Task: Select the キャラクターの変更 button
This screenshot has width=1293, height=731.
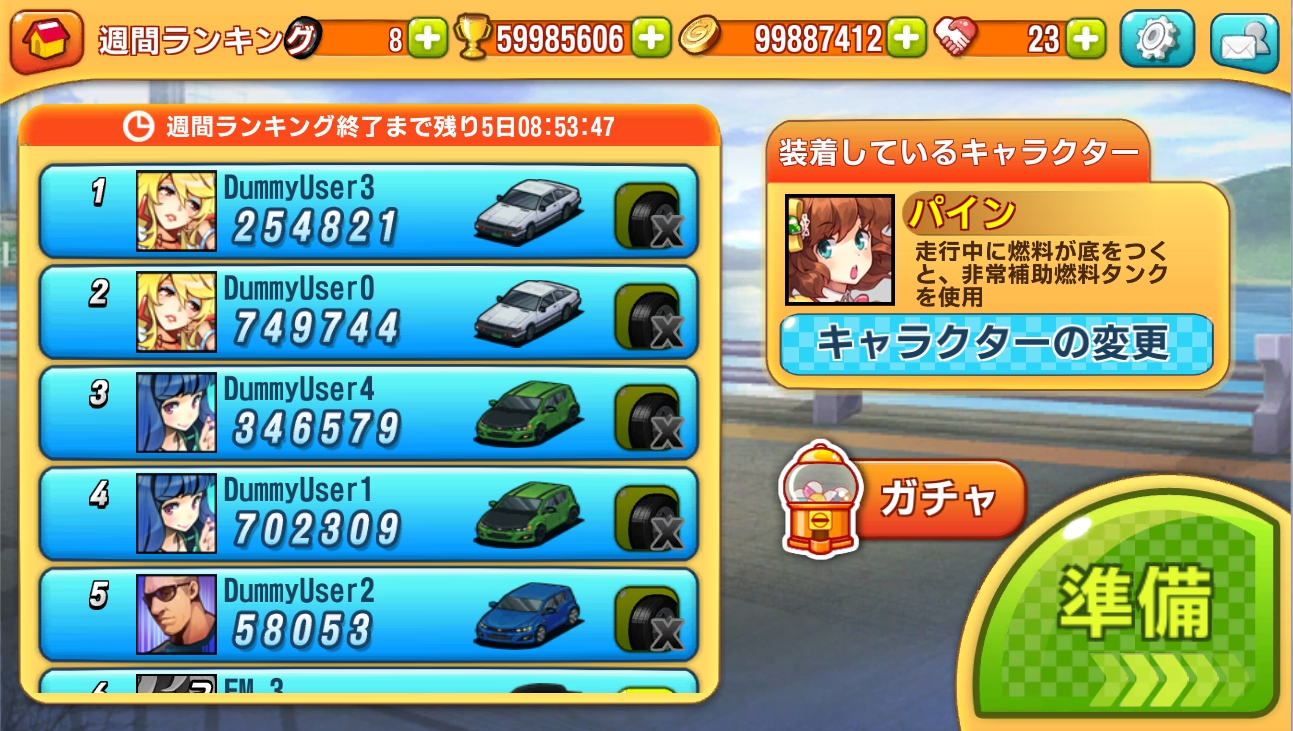Action: click(x=995, y=344)
